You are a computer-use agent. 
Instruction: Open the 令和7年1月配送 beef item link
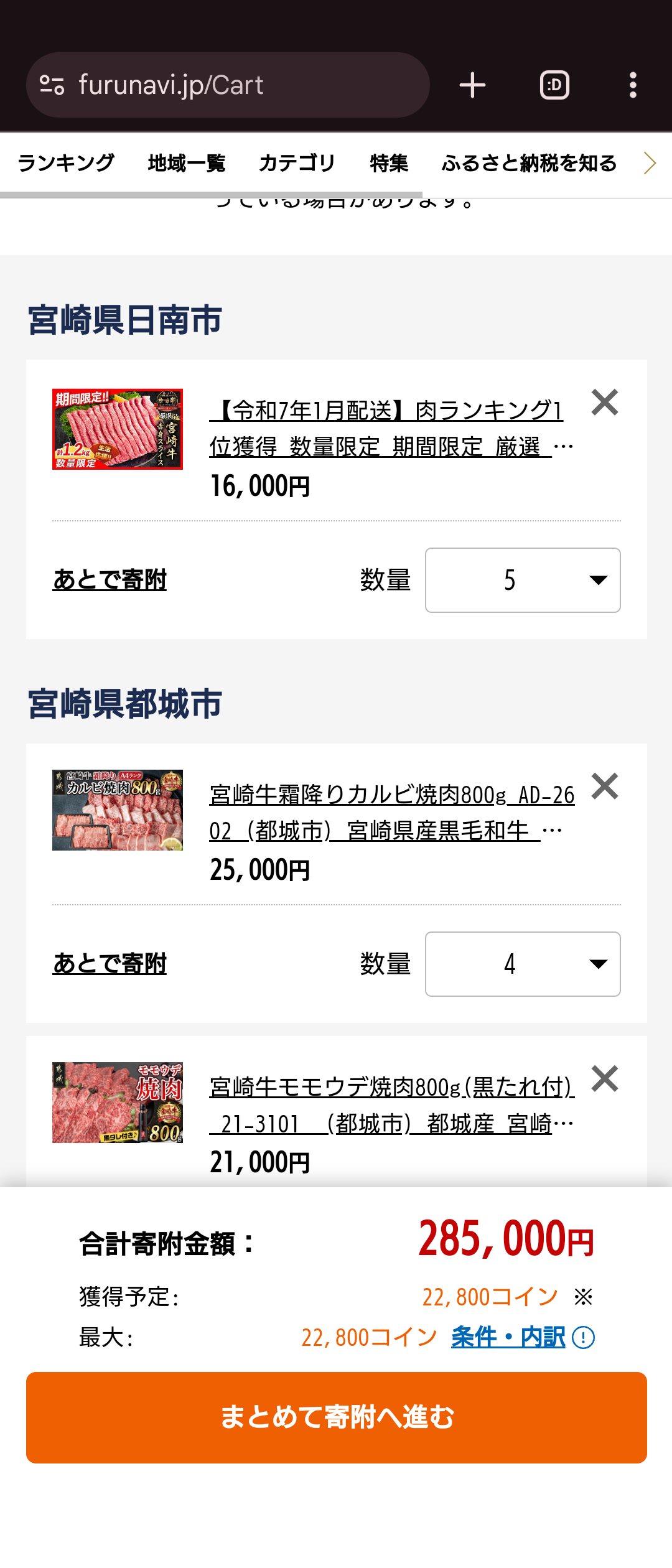(392, 429)
